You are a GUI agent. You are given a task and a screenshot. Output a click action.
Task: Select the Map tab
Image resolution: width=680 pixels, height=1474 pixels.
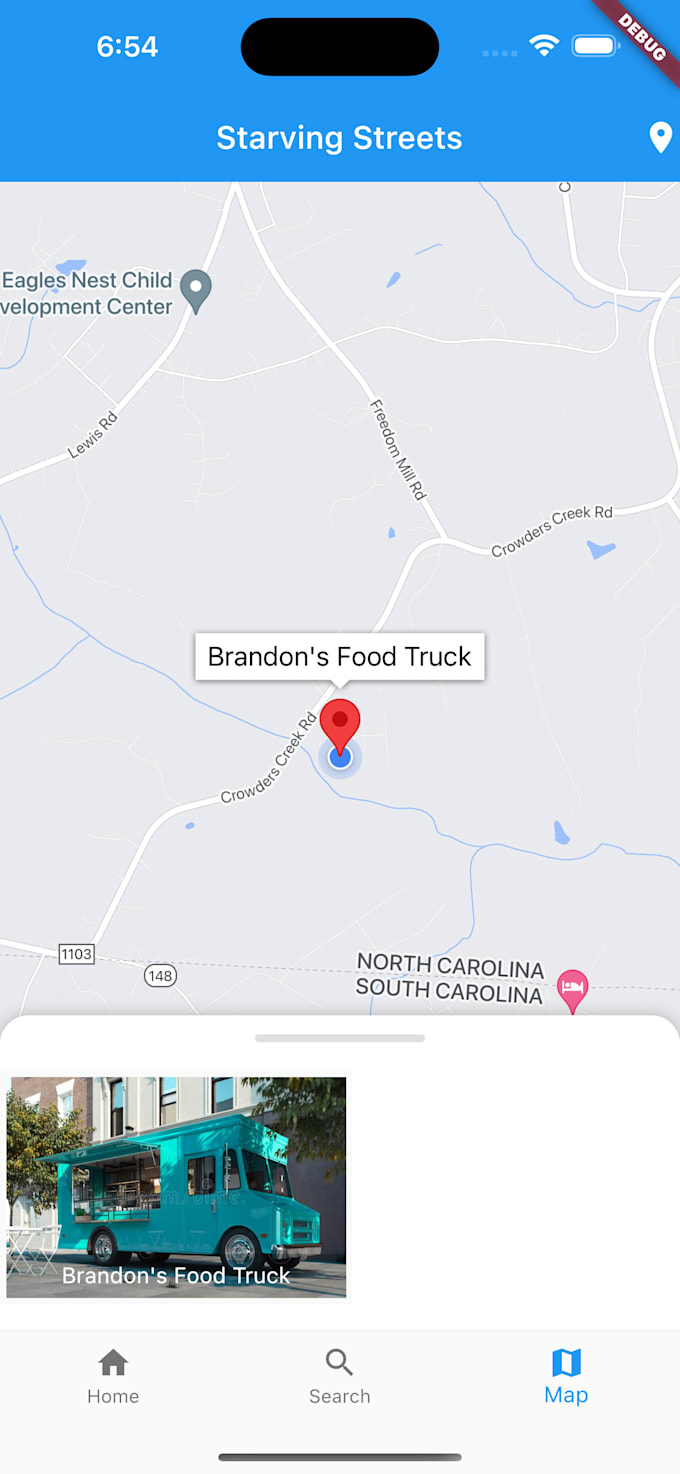pyautogui.click(x=566, y=1376)
